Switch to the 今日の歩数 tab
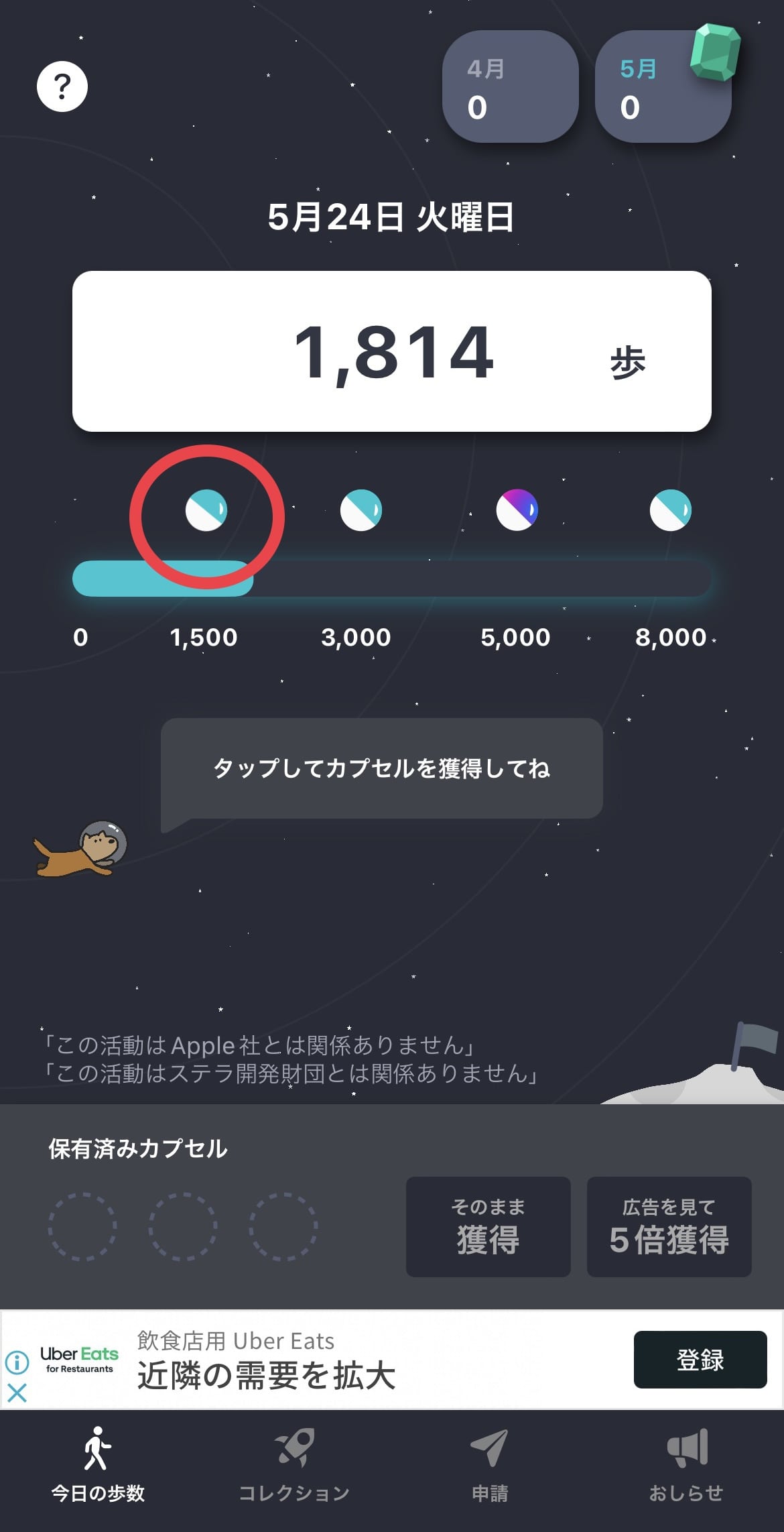The image size is (784, 1532). (x=98, y=1466)
